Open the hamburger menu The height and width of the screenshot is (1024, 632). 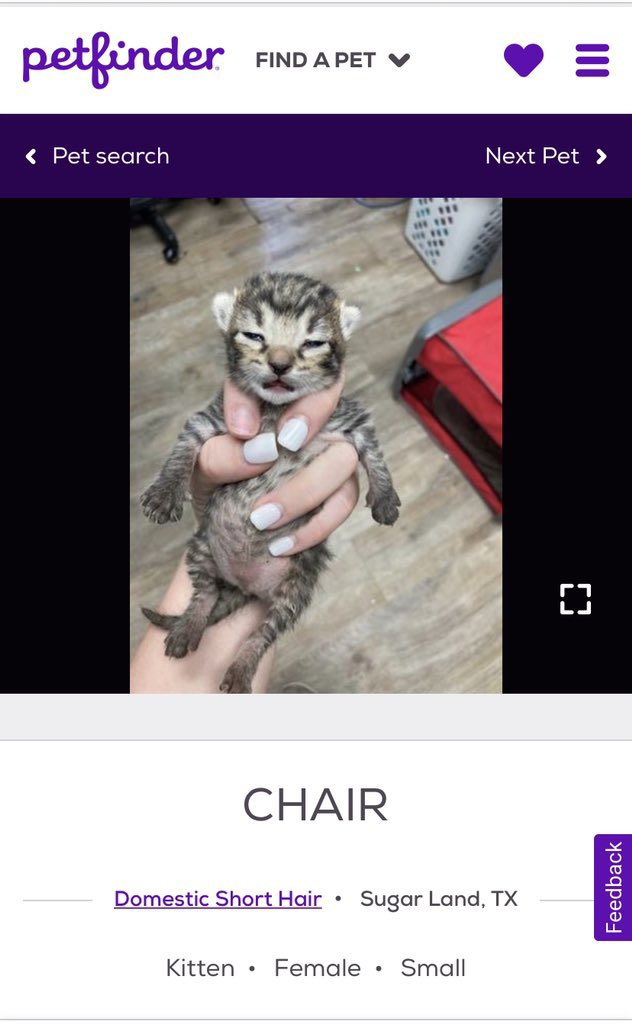click(592, 60)
